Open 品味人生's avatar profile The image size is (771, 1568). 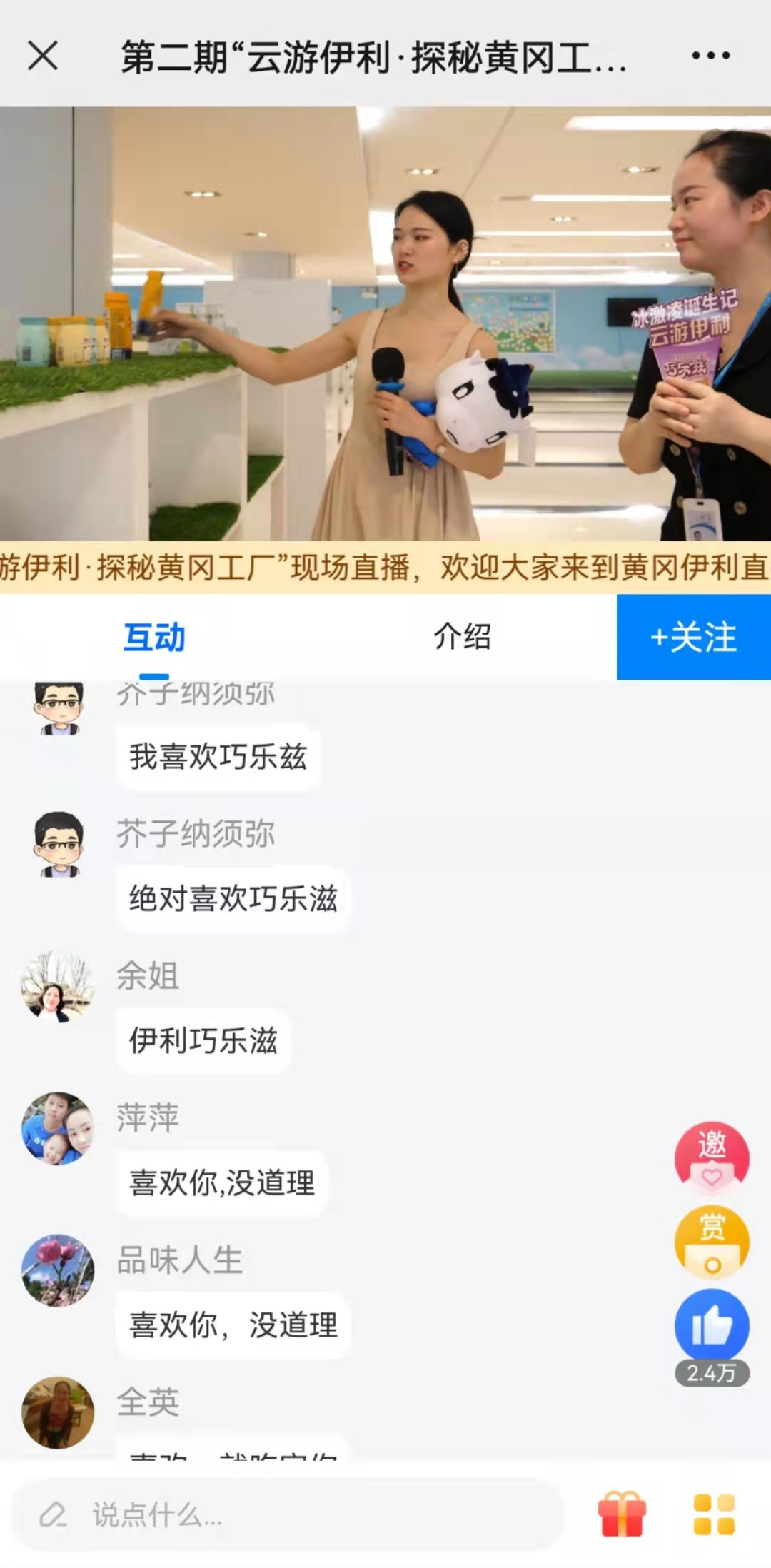pyautogui.click(x=58, y=1270)
